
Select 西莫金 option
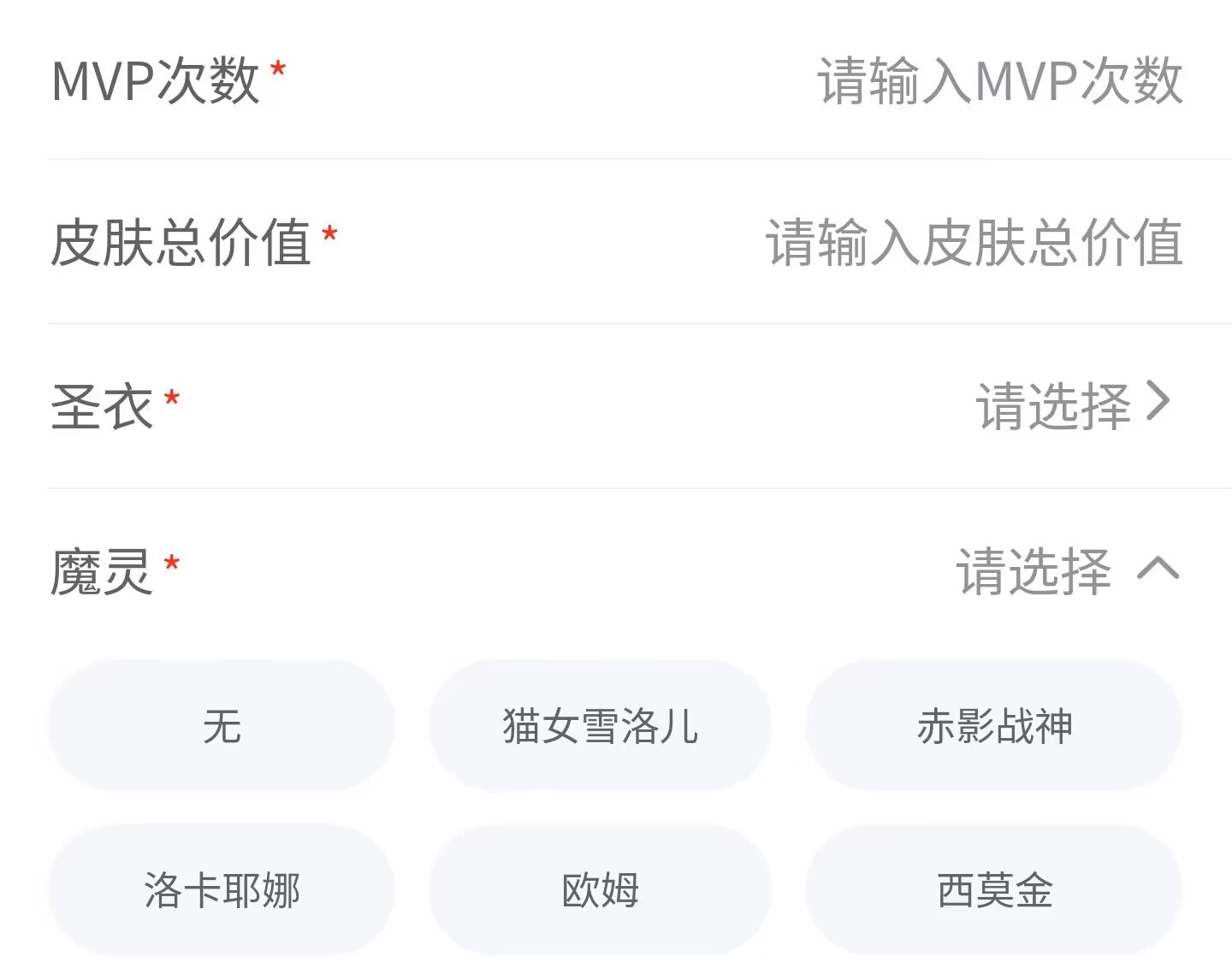[x=994, y=890]
